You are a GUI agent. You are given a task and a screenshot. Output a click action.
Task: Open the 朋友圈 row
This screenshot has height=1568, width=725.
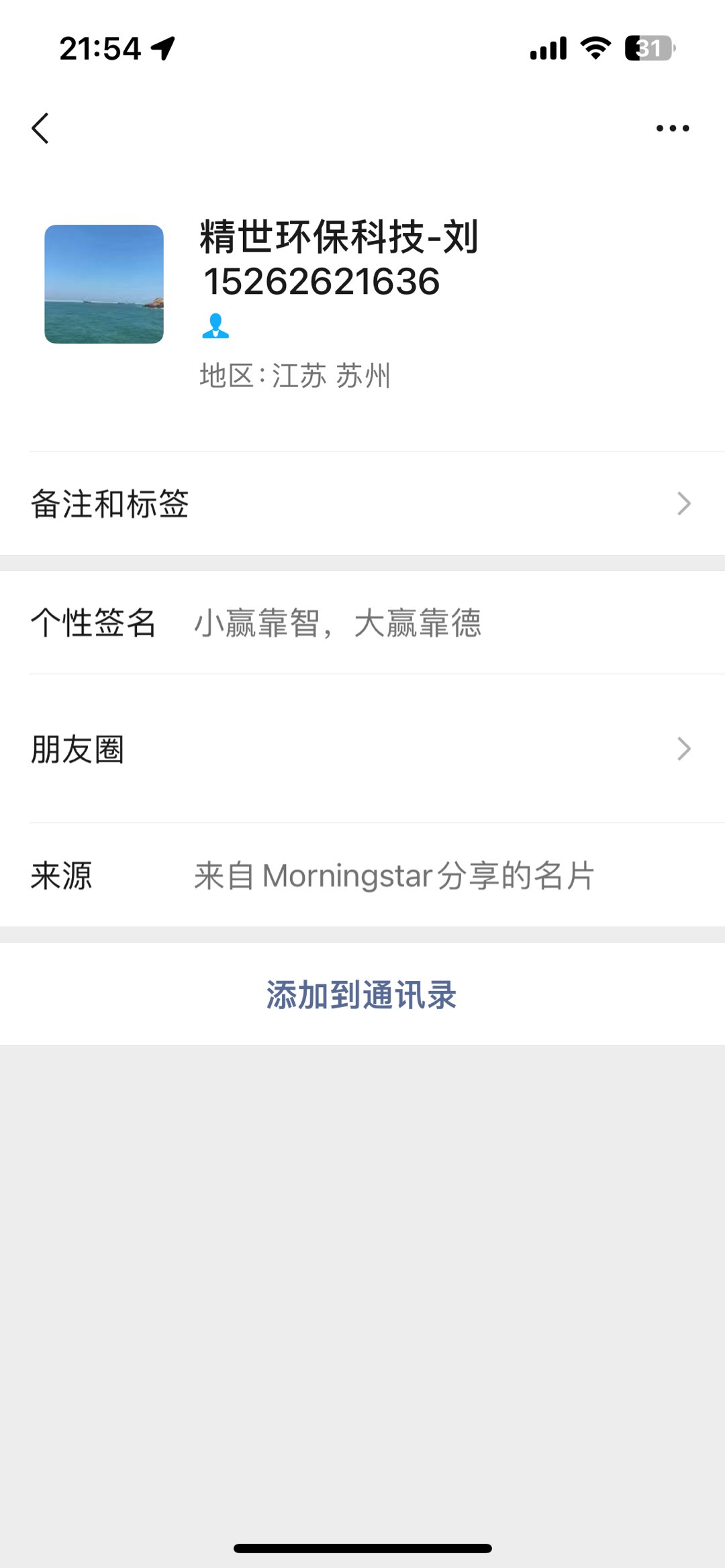(362, 749)
